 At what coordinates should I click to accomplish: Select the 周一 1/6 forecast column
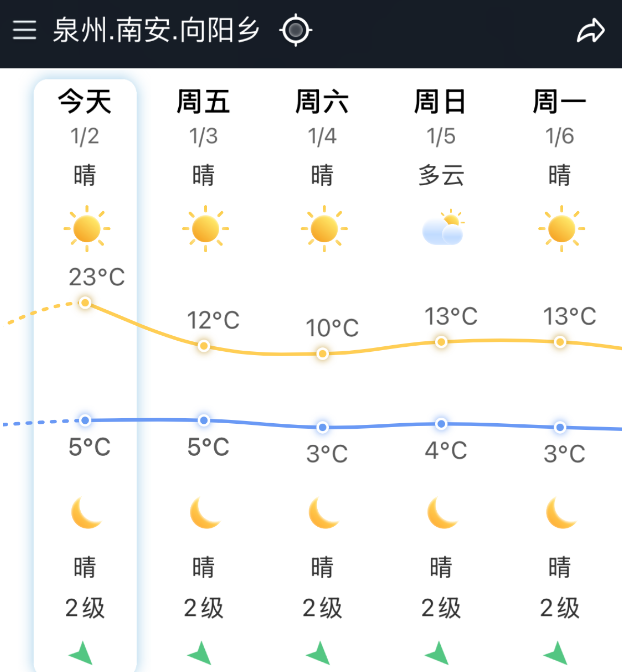560,370
